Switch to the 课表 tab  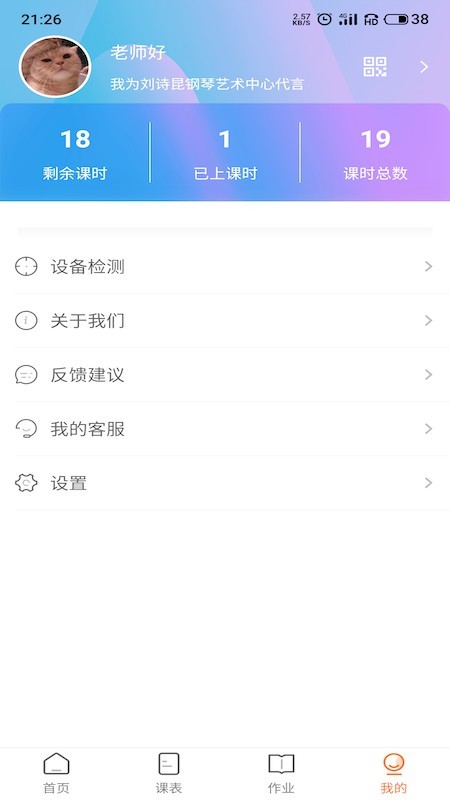[x=169, y=773]
